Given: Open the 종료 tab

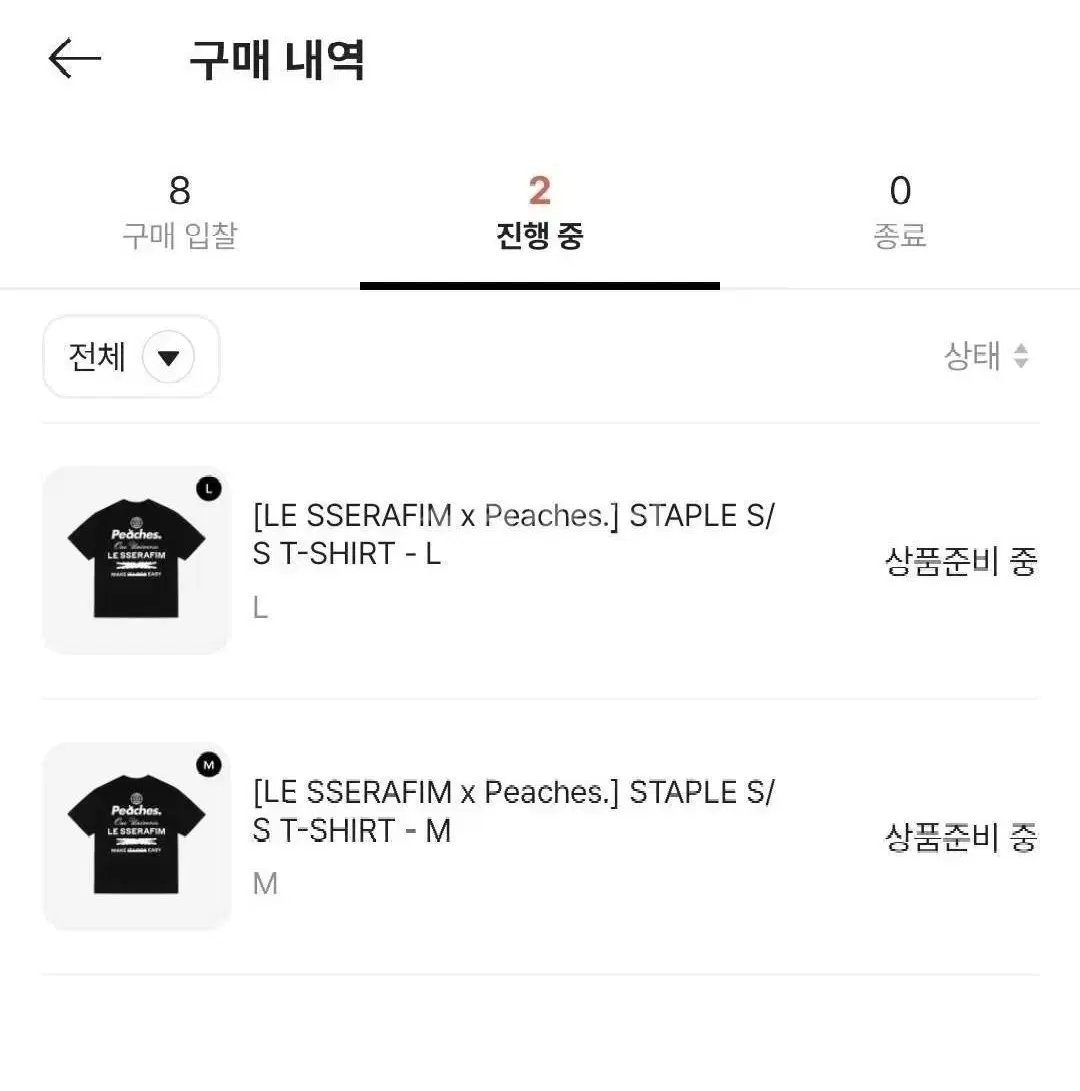Looking at the screenshot, I should 900,210.
